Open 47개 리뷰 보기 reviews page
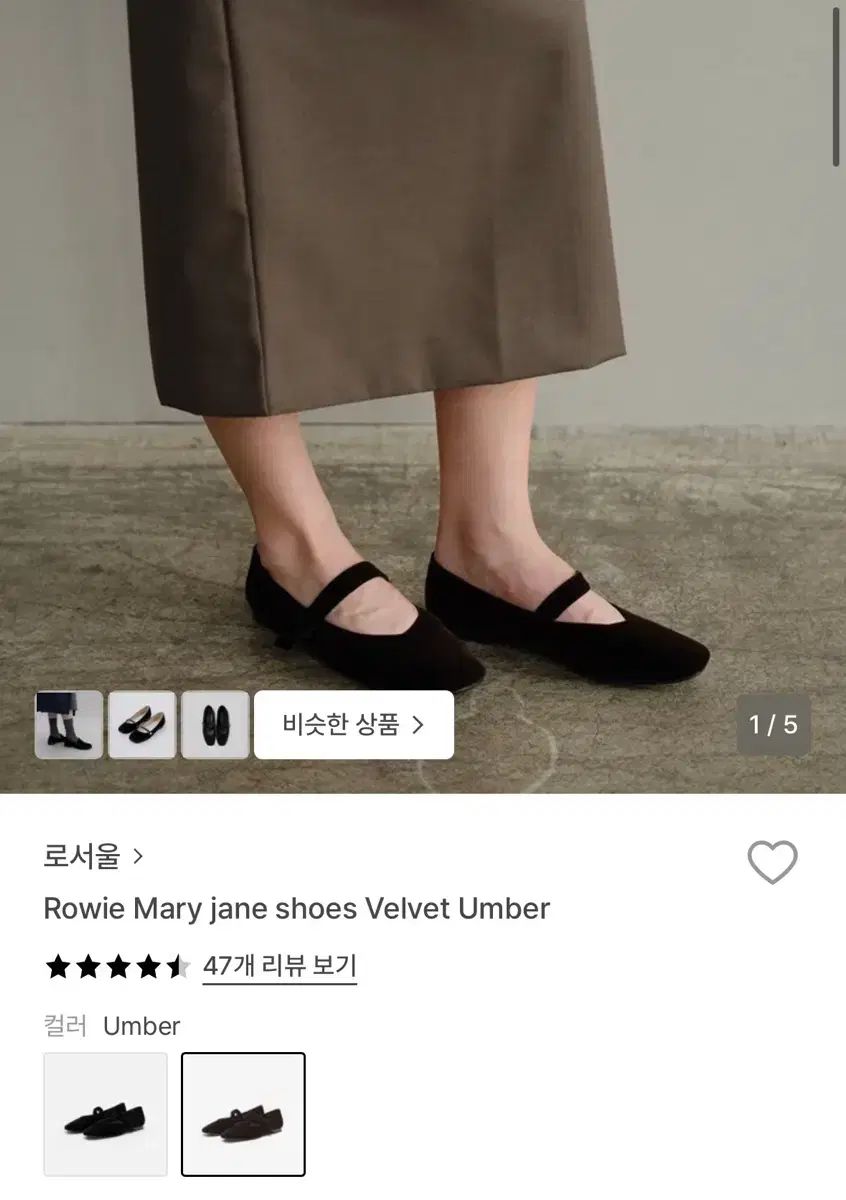Viewport: 846px width, 1200px height. pyautogui.click(x=280, y=966)
